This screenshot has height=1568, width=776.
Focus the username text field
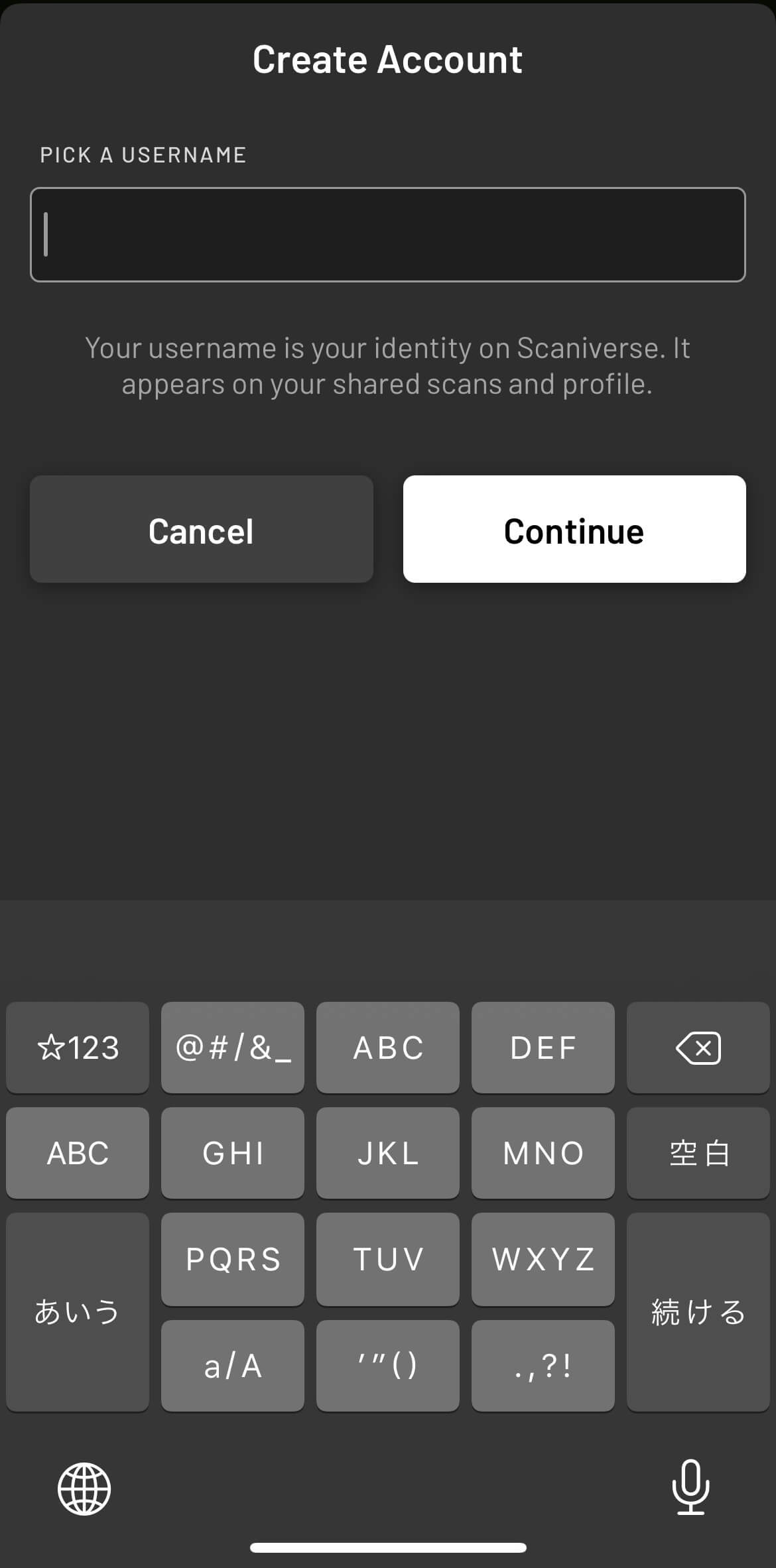[387, 235]
